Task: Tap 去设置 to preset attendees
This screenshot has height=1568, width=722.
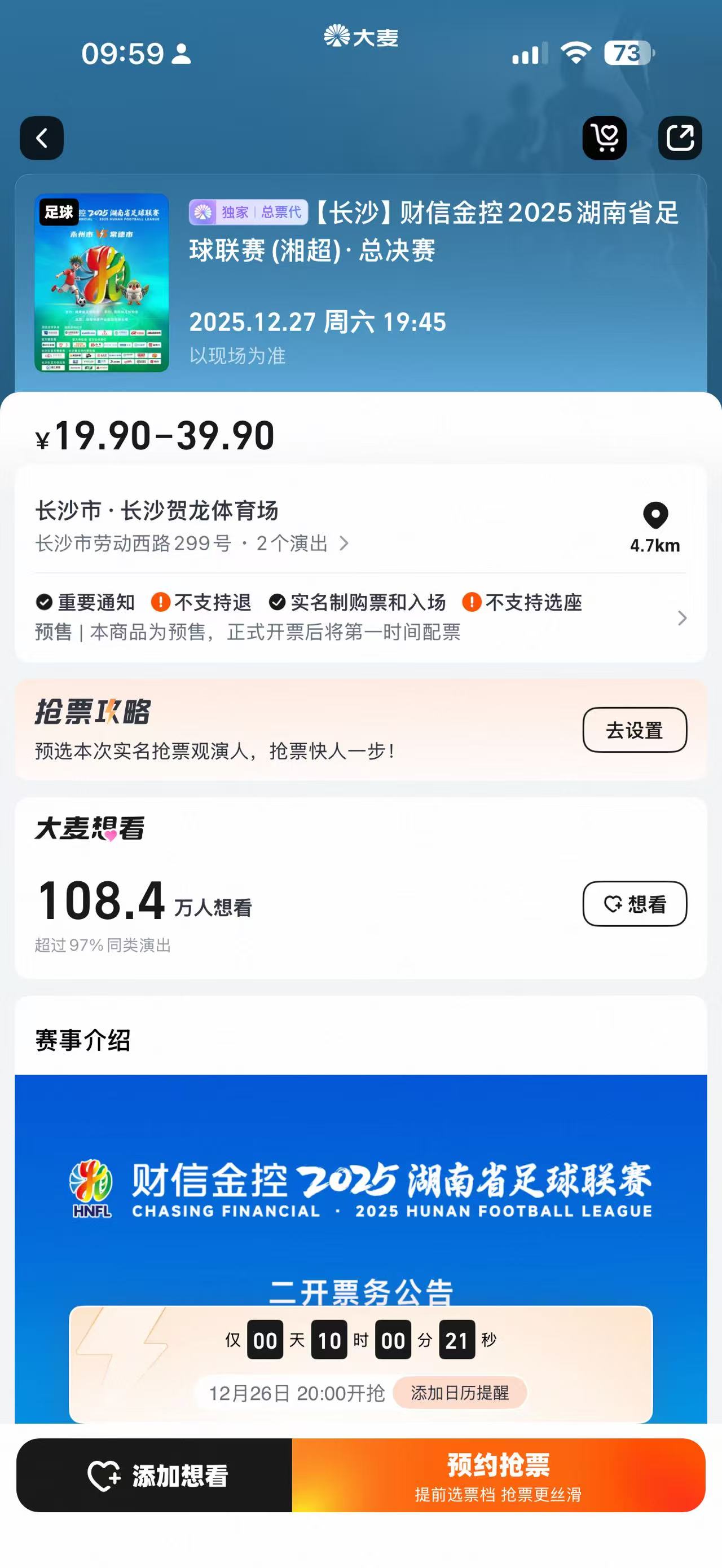Action: click(635, 730)
